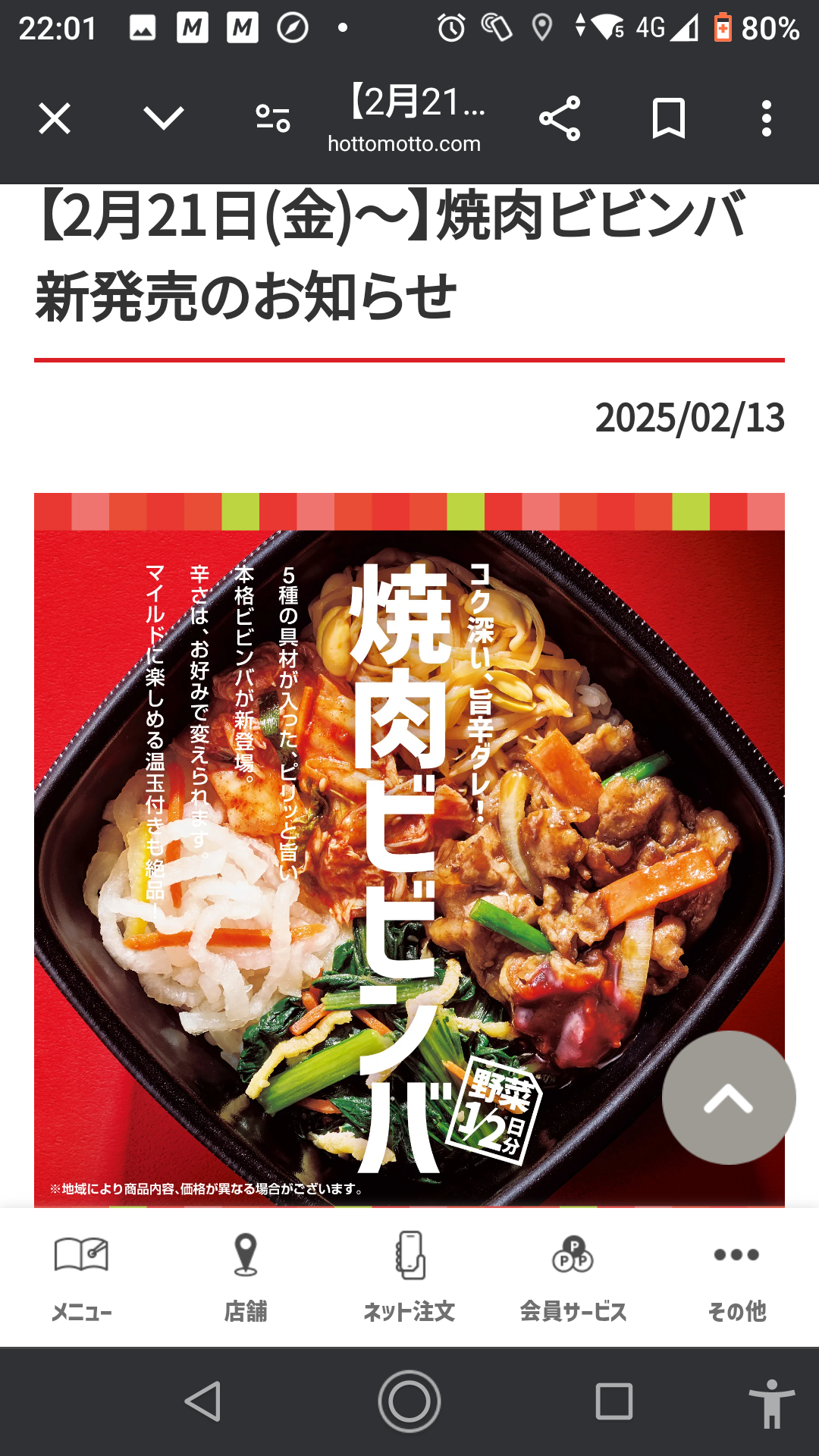Share this hottomotto page
819x1456 pixels.
point(560,118)
